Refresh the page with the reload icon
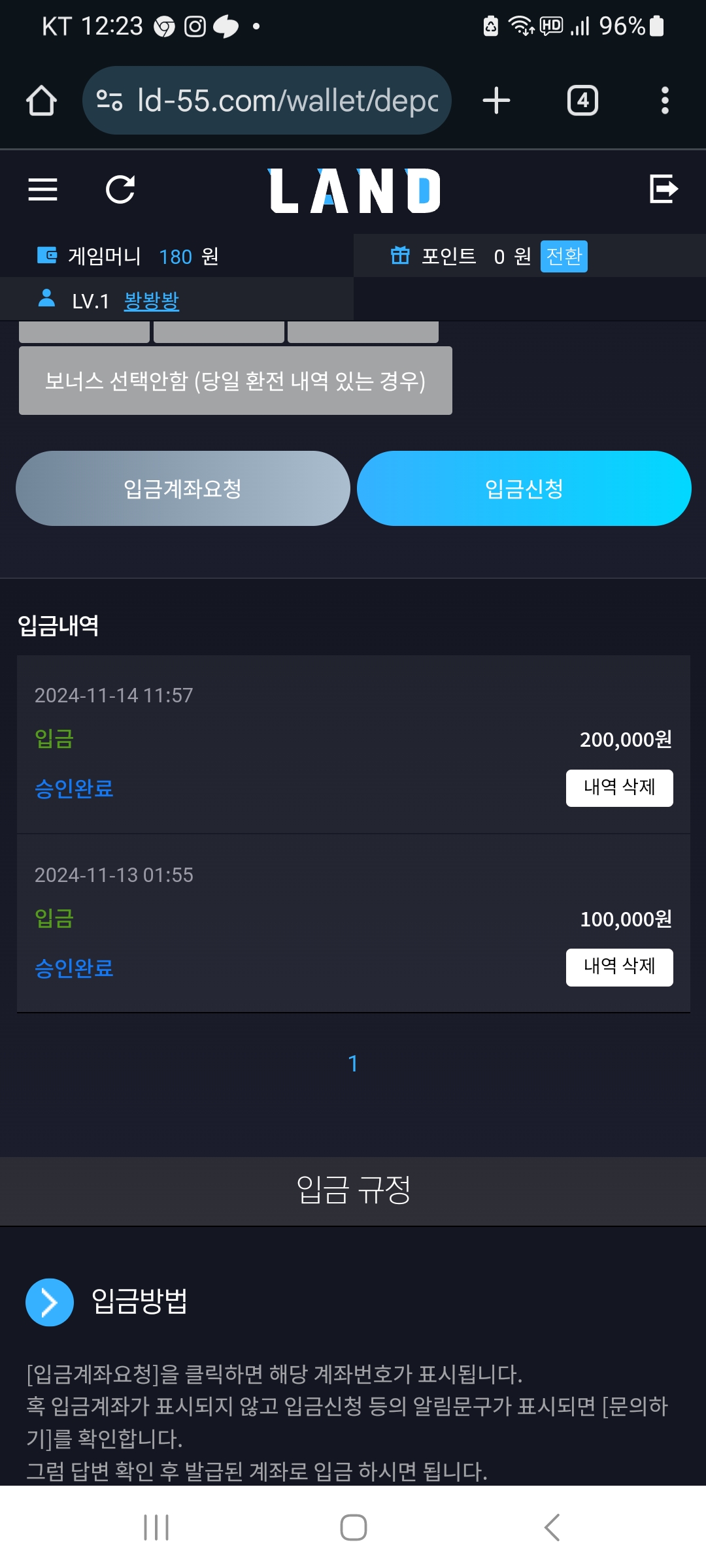Screen dimensions: 706x1568 [x=120, y=190]
